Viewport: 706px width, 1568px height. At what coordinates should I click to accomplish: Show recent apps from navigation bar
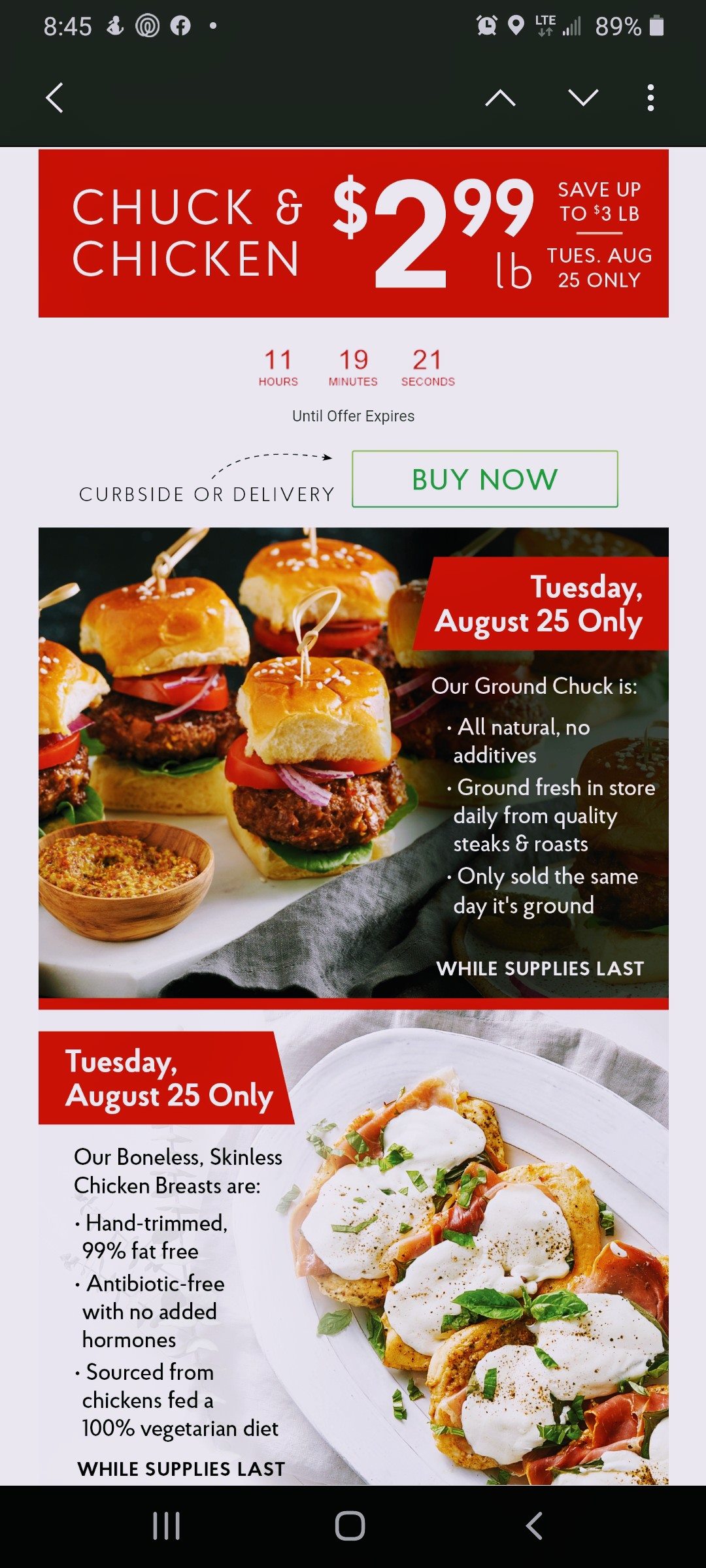click(166, 1526)
